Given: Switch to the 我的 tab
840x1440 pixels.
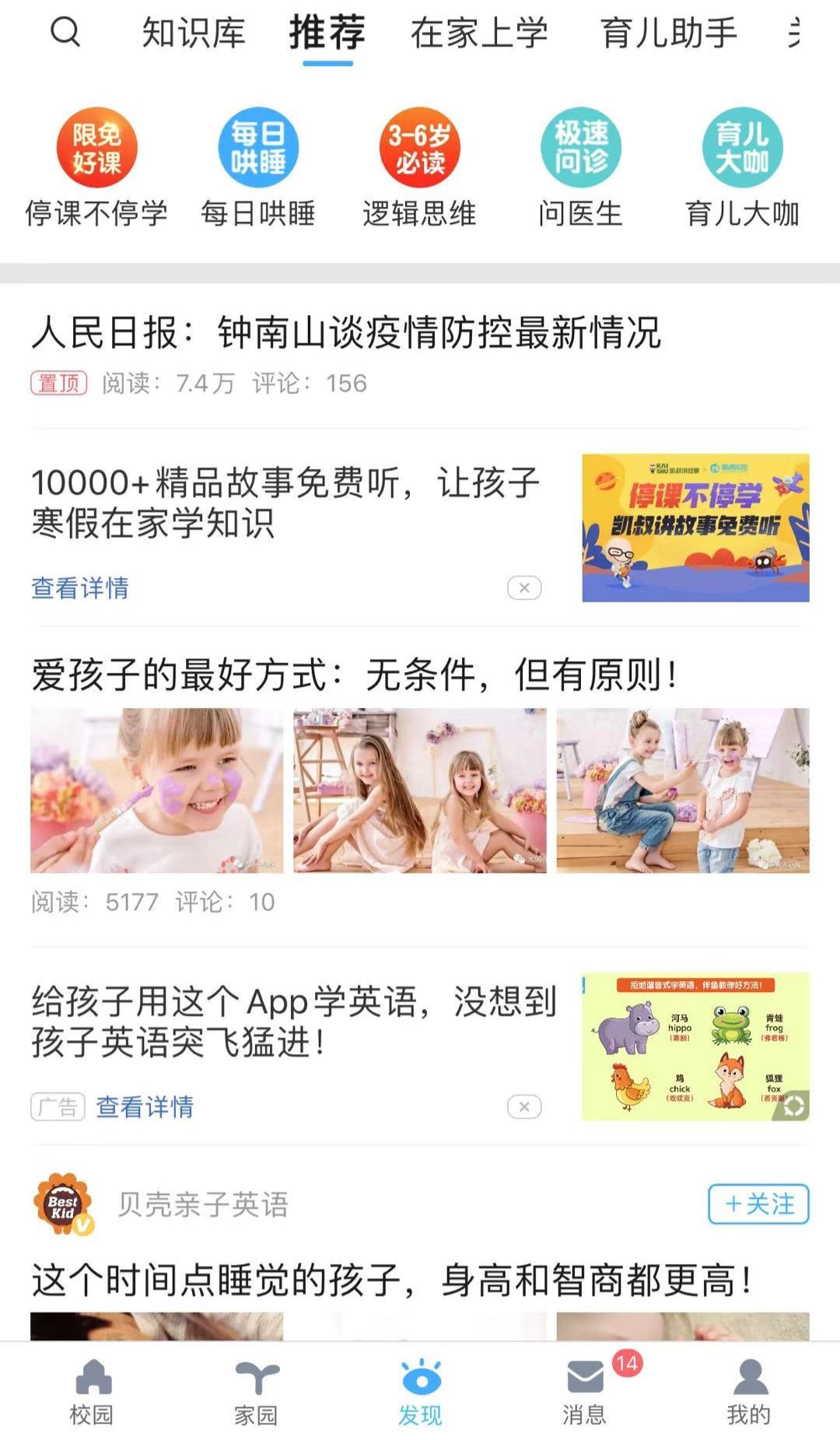Looking at the screenshot, I should 748,1393.
